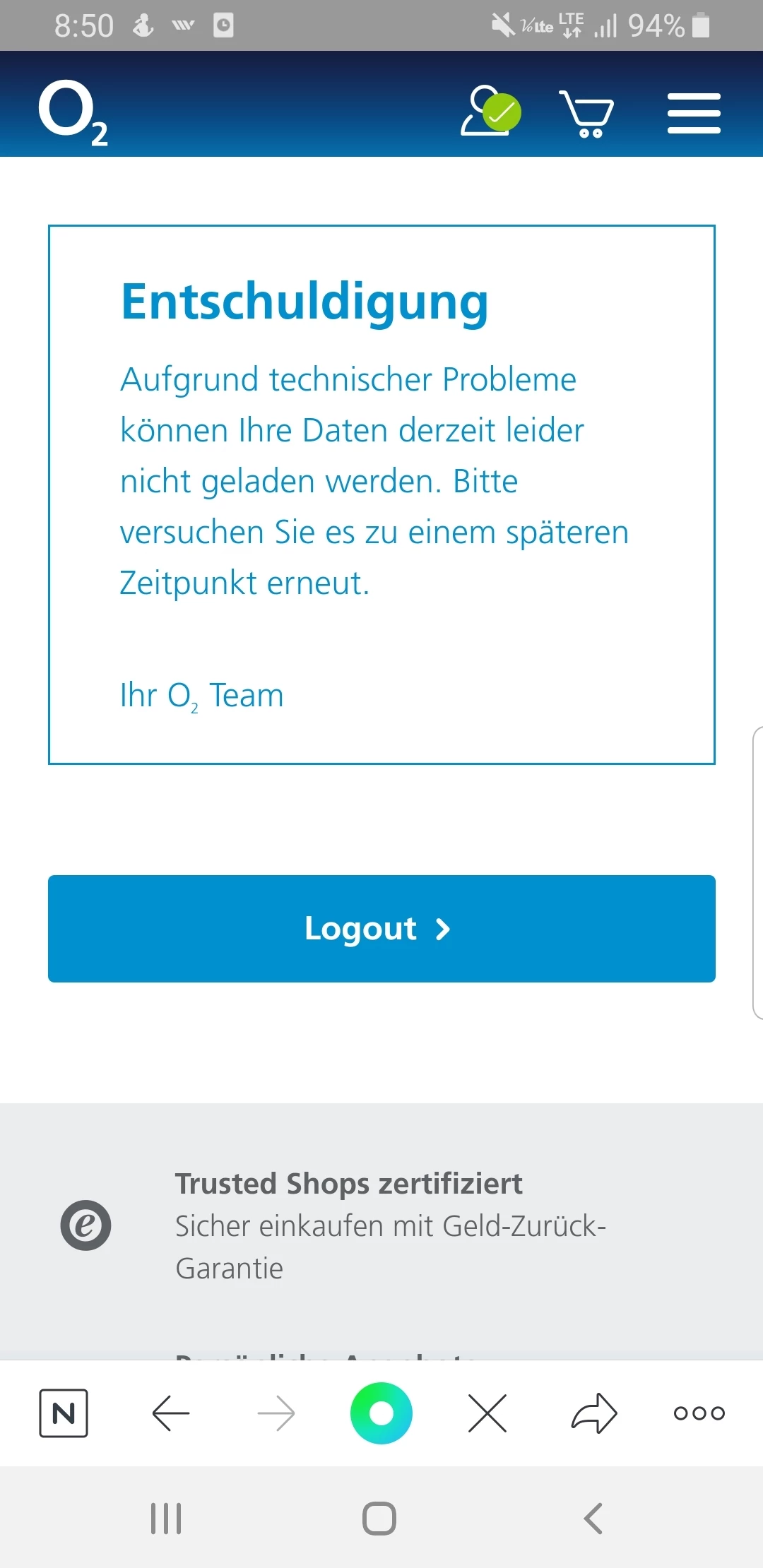Viewport: 763px width, 1568px height.
Task: Tap the Logout button
Action: (381, 928)
